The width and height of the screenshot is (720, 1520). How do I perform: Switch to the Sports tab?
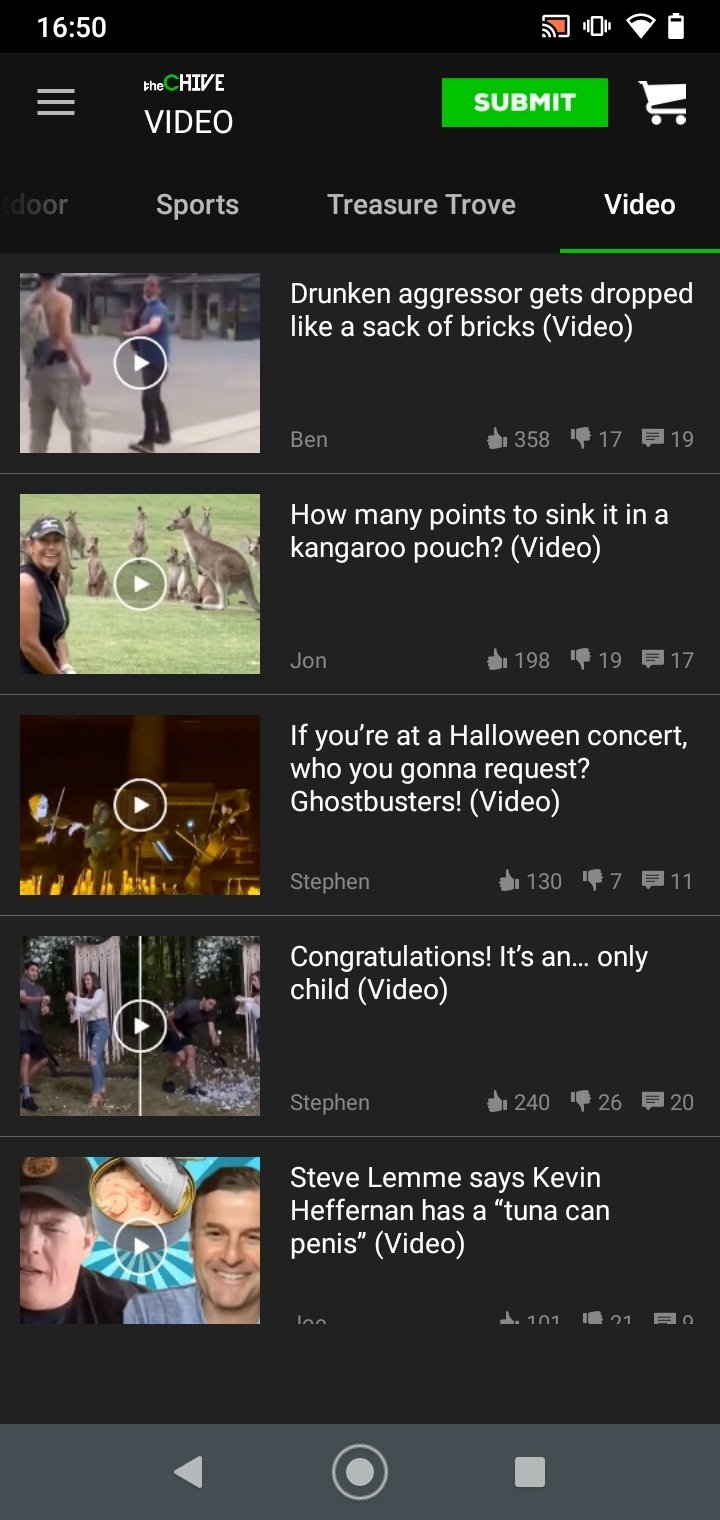pos(197,205)
